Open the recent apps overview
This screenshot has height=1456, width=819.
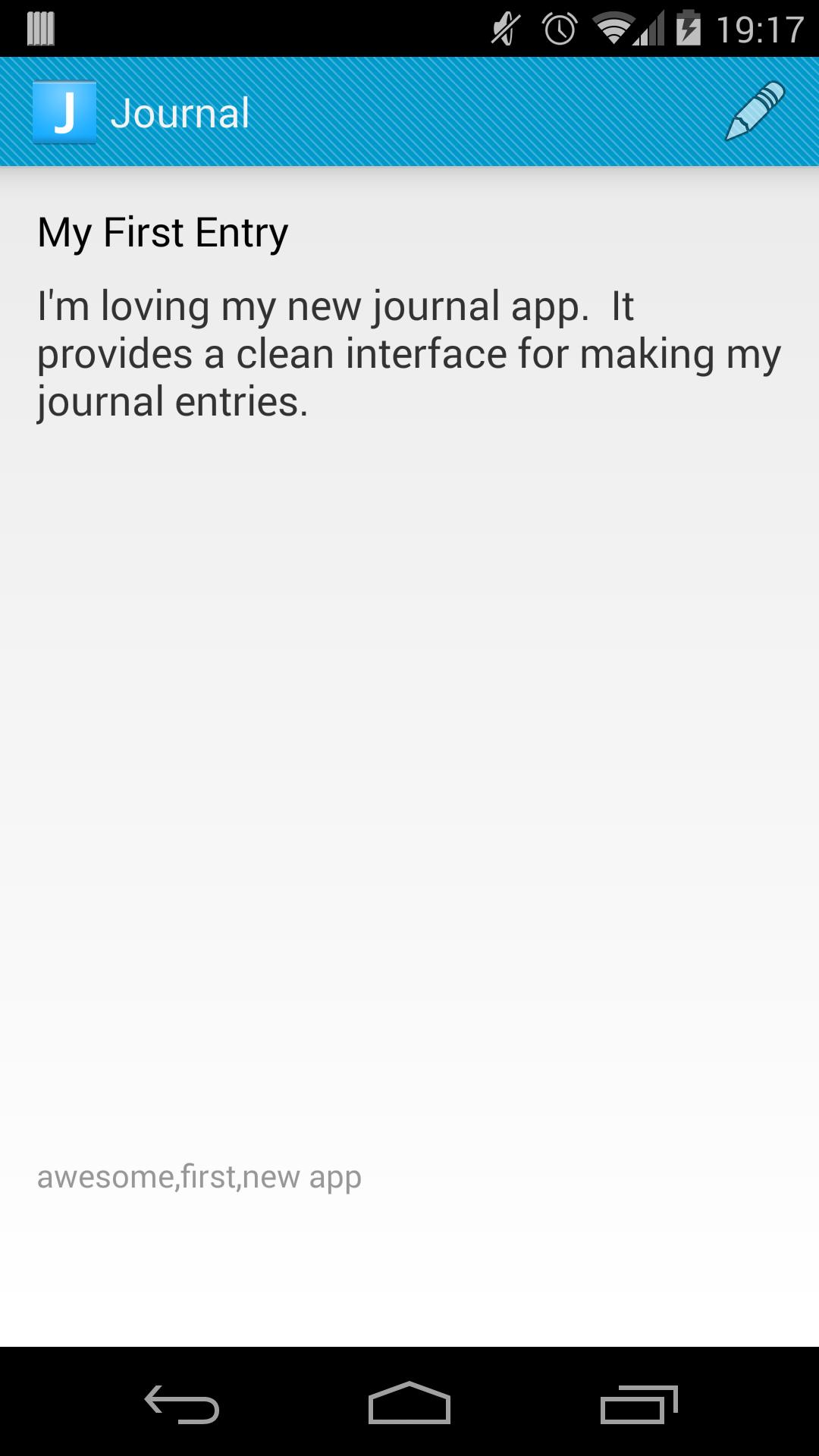pos(639,1404)
